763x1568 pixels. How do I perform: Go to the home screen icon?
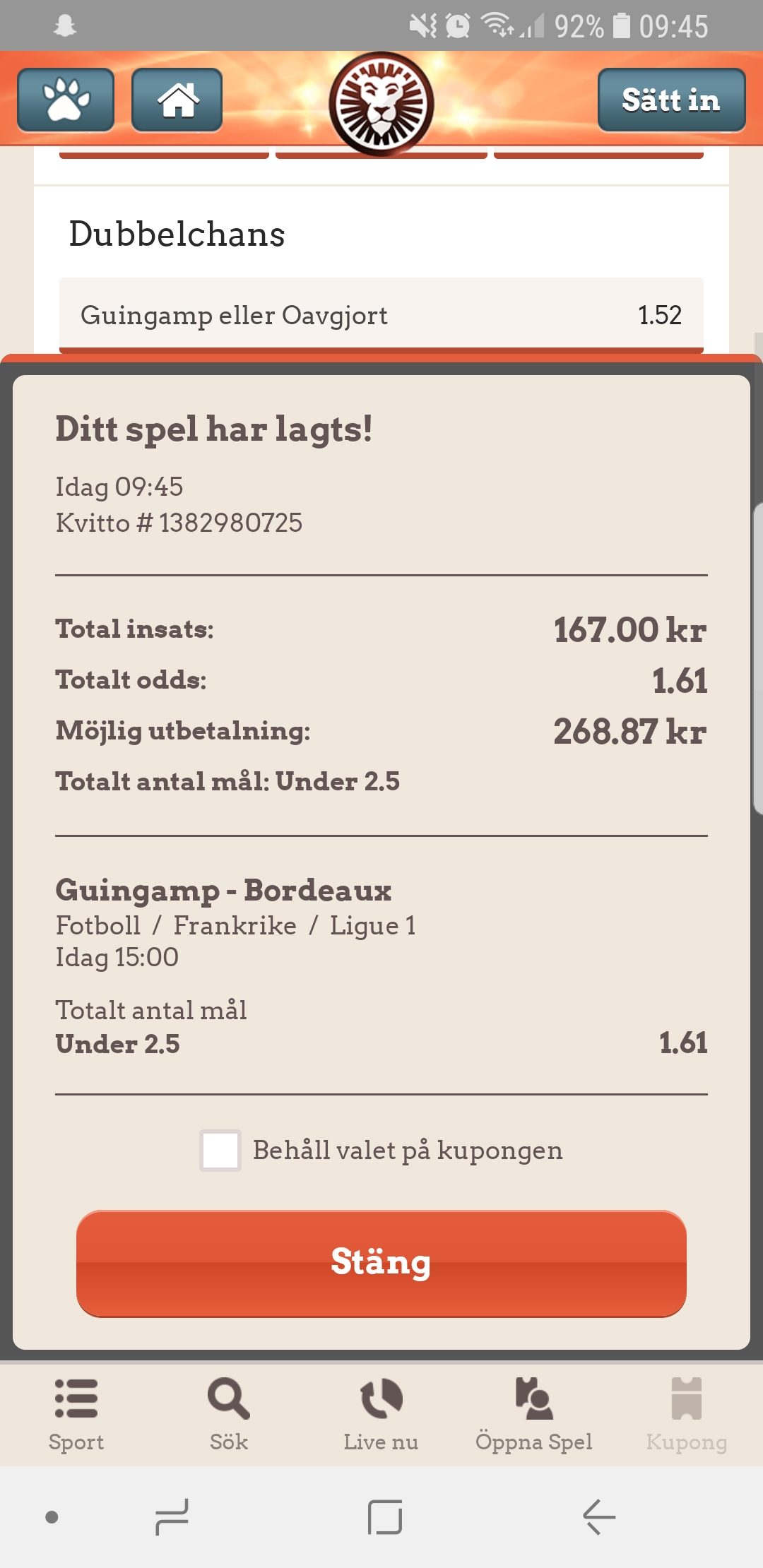click(177, 100)
